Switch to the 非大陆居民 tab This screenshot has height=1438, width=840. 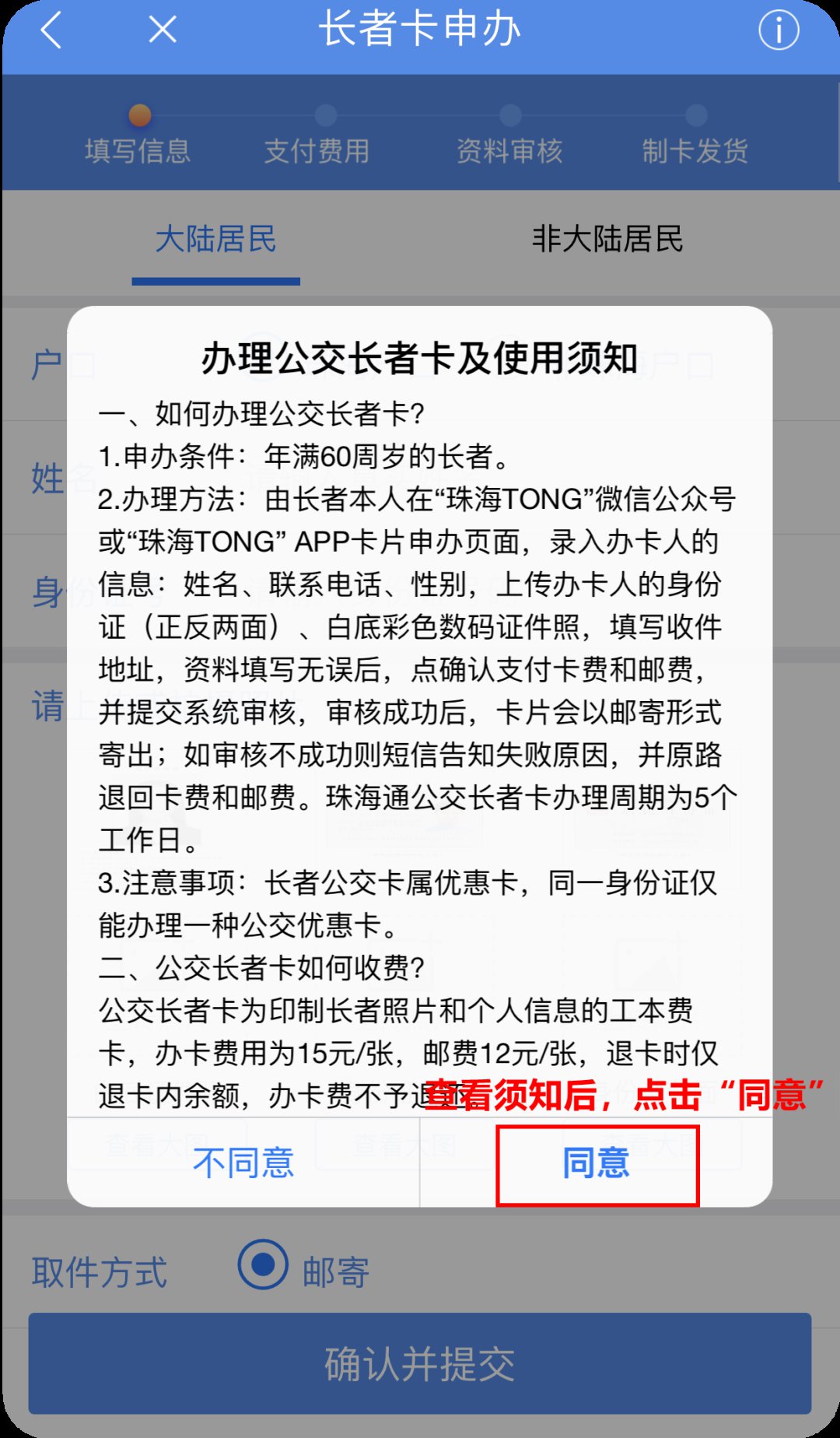pyautogui.click(x=607, y=240)
